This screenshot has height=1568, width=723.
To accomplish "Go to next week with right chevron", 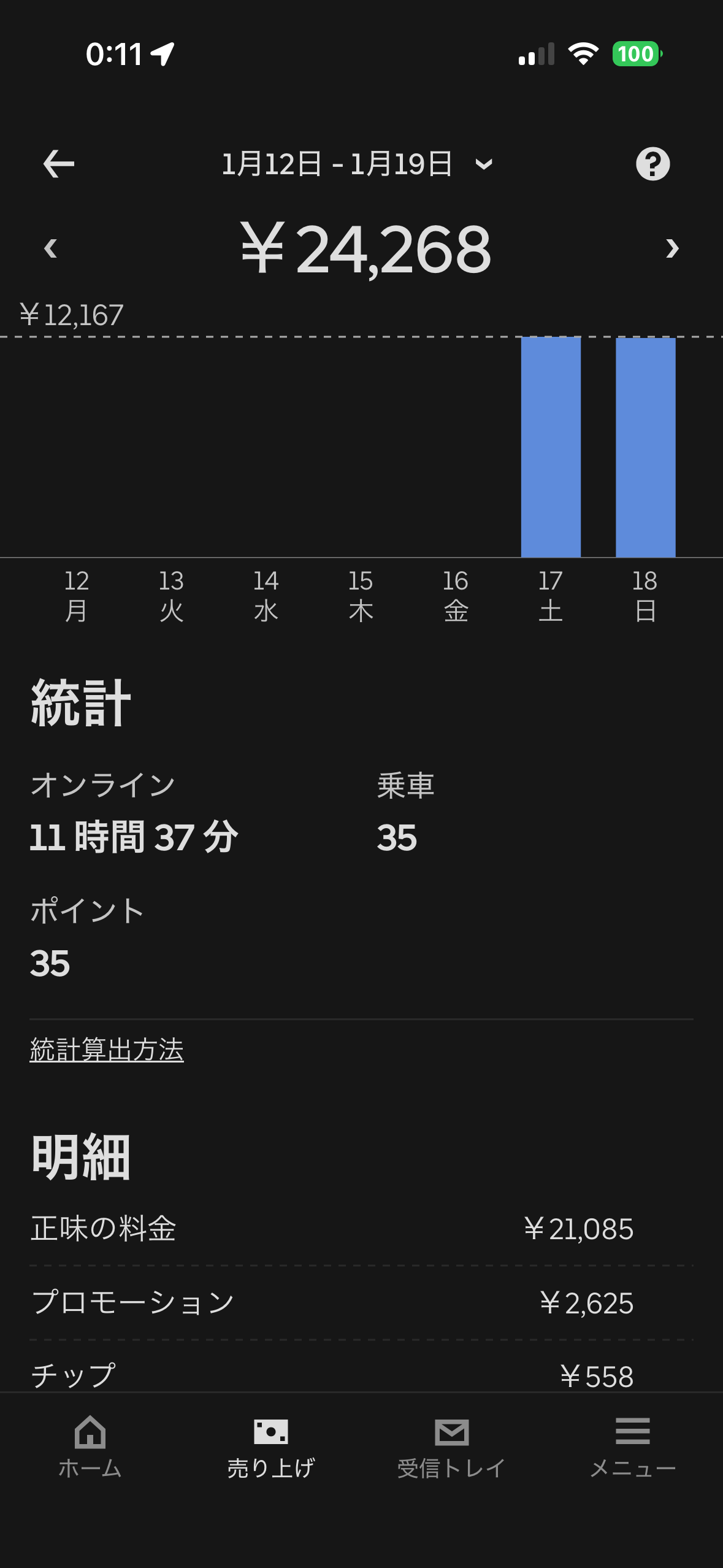I will tap(672, 248).
